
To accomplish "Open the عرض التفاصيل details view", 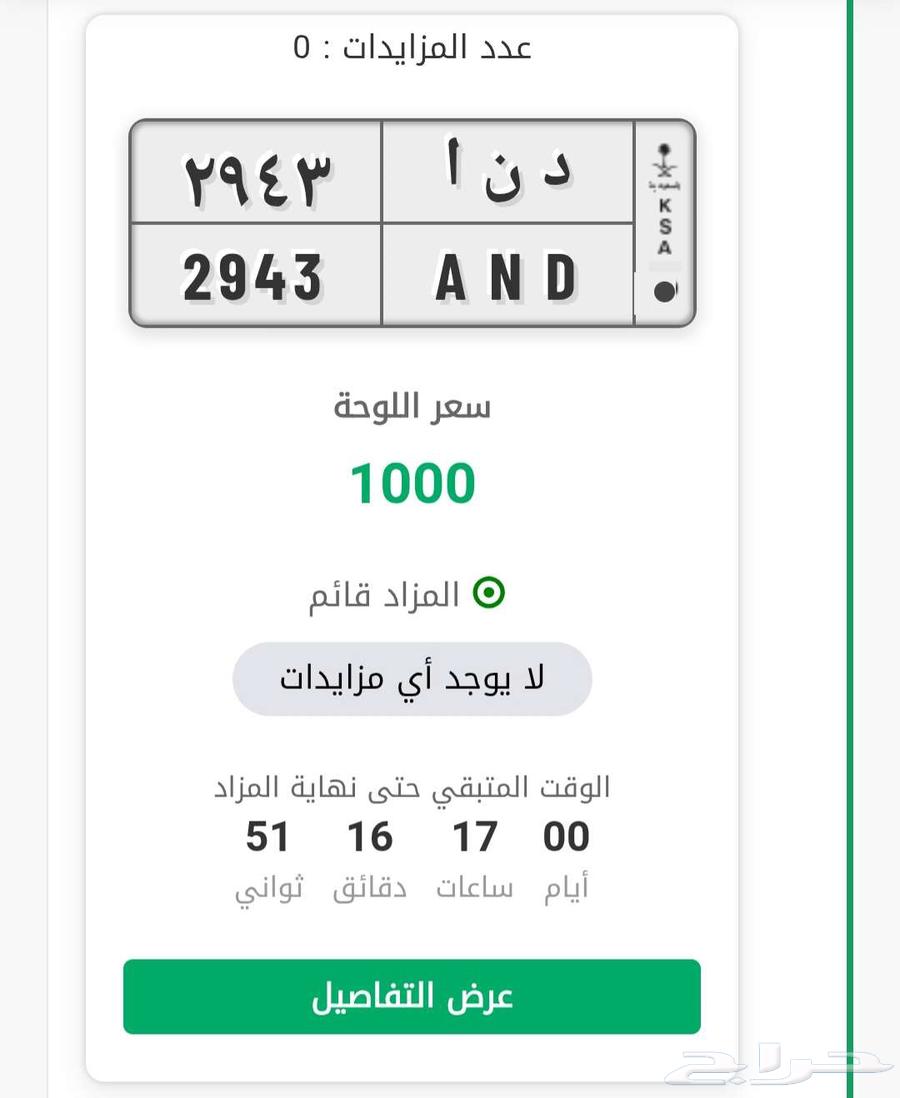I will point(412,996).
